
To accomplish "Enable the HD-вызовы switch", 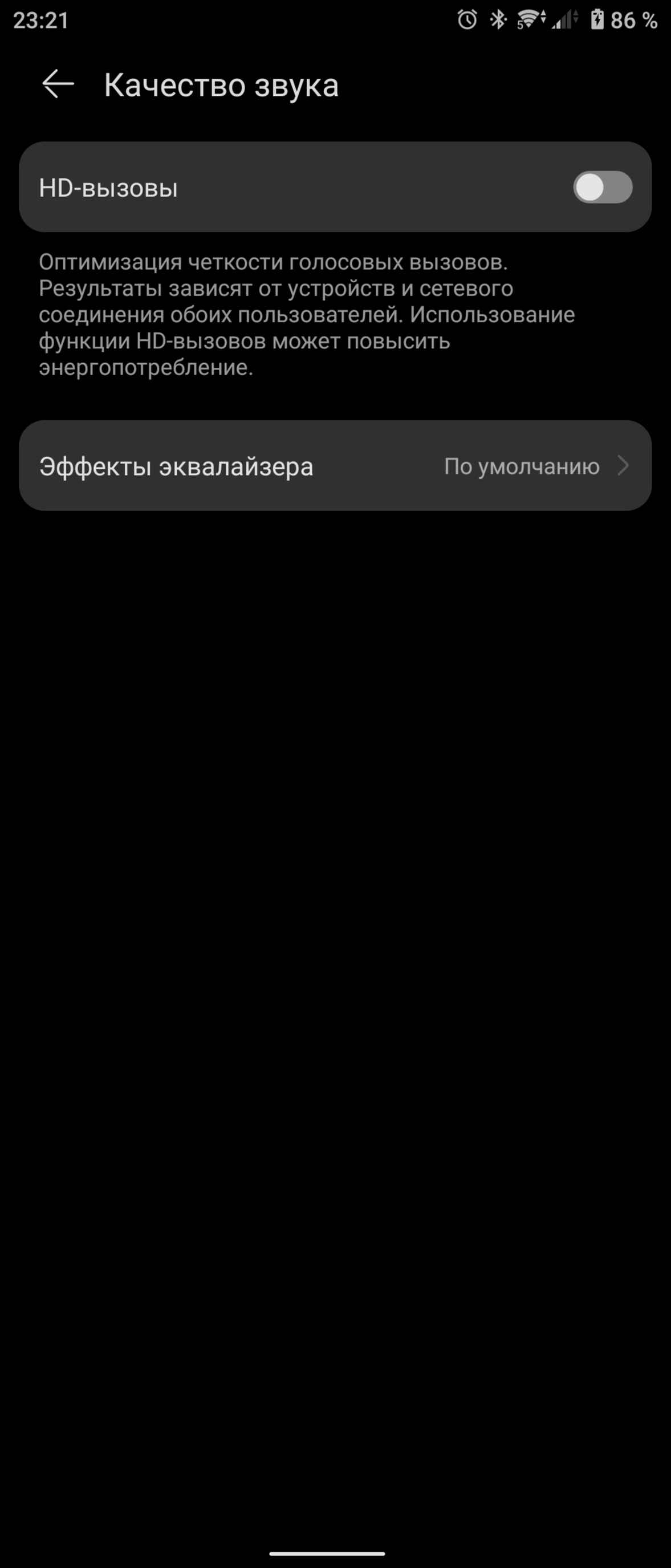I will 601,187.
